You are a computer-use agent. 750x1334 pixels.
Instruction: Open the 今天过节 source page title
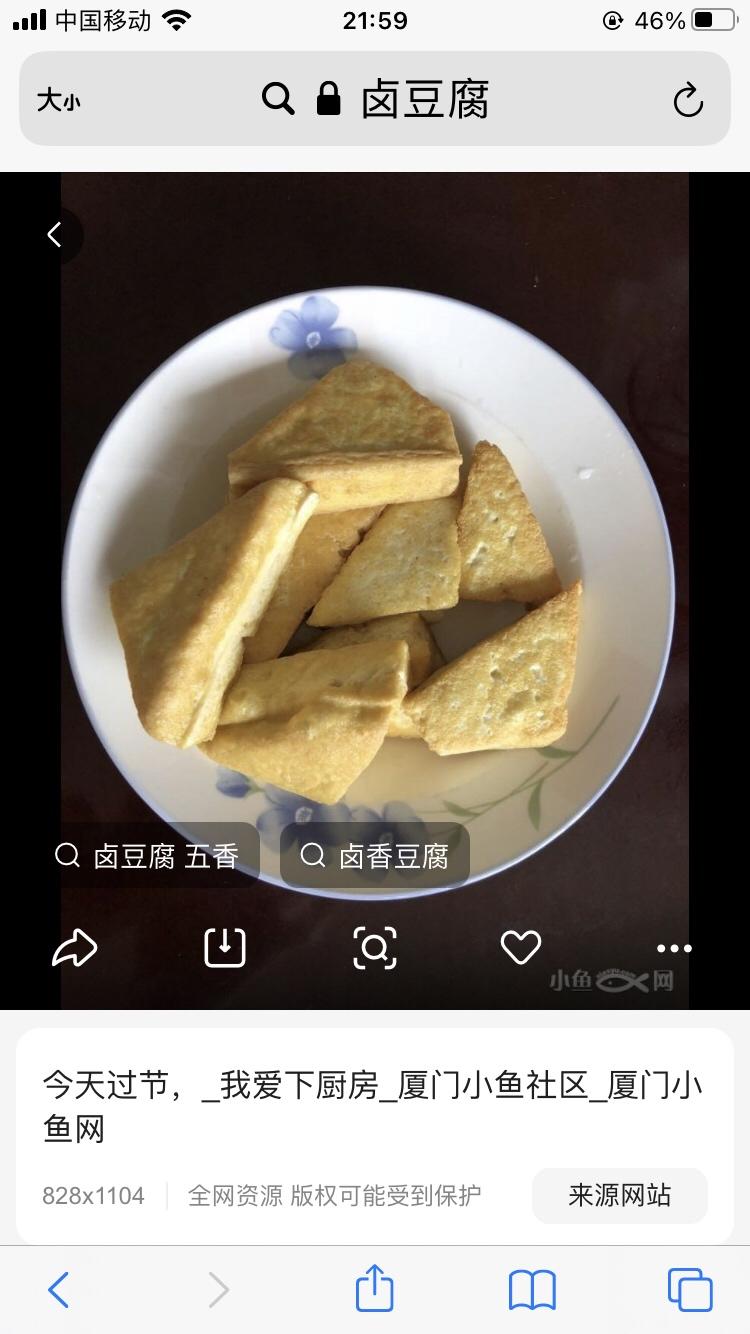[x=372, y=1107]
